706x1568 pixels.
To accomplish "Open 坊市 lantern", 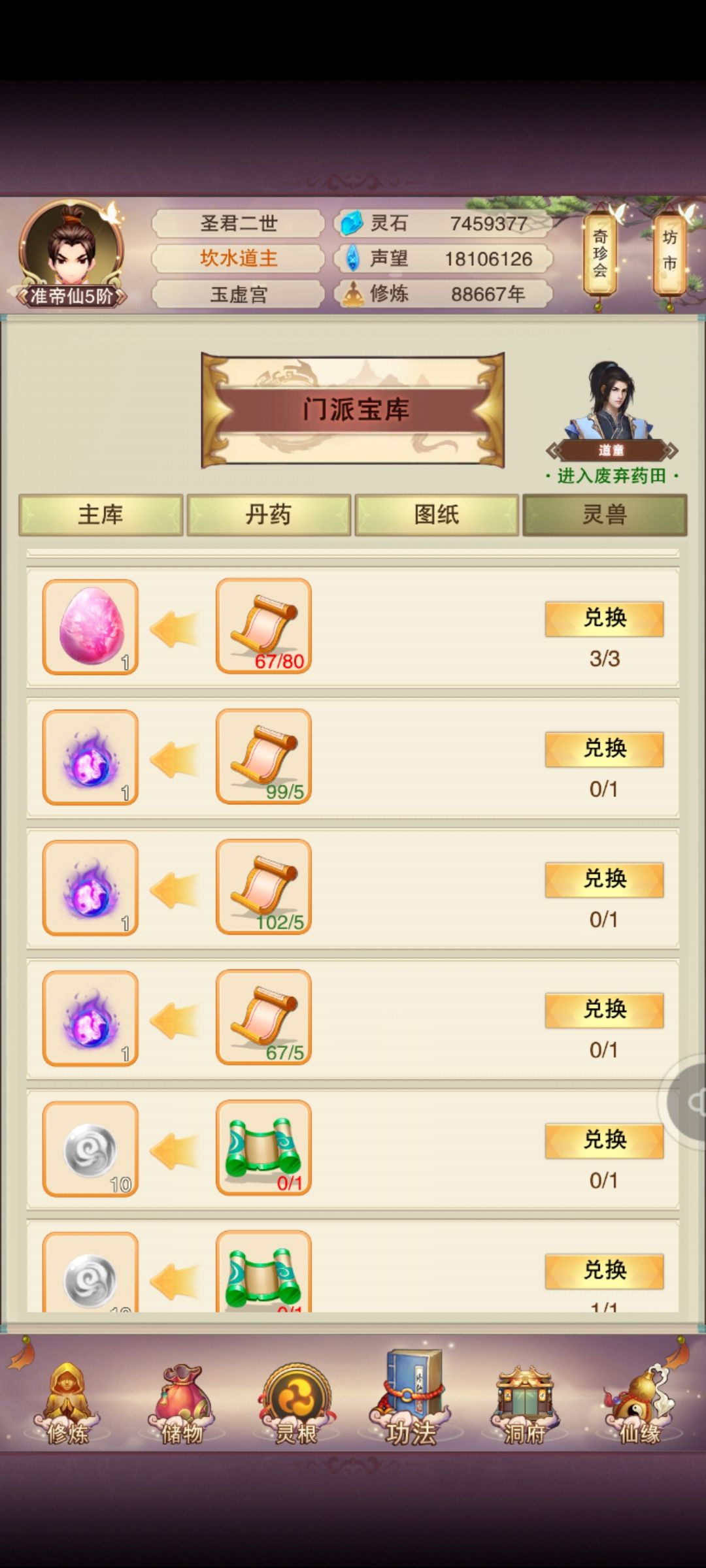I will coord(669,252).
